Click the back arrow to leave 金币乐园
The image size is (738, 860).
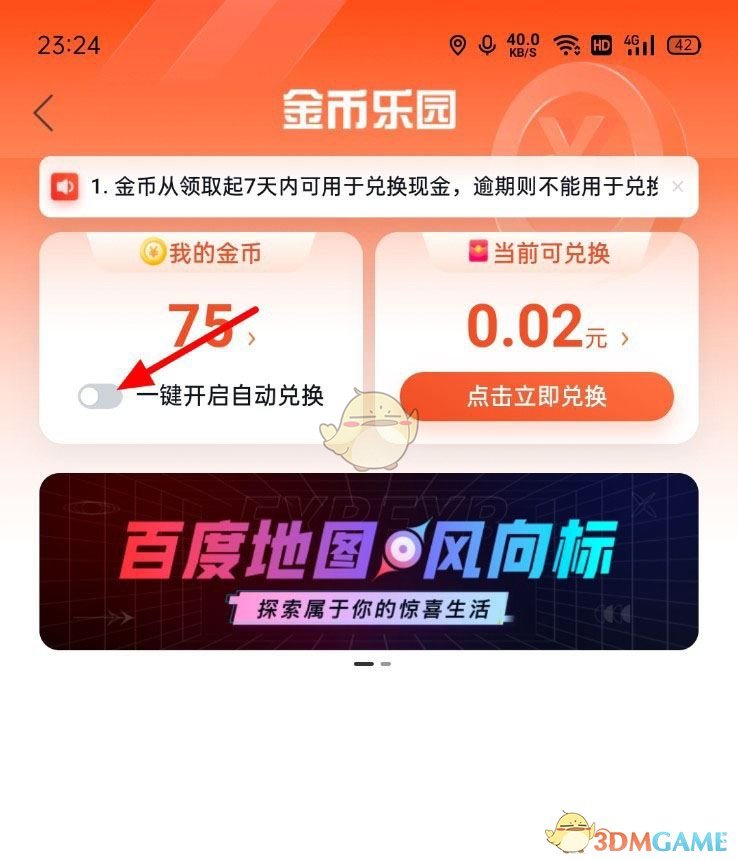tap(42, 113)
